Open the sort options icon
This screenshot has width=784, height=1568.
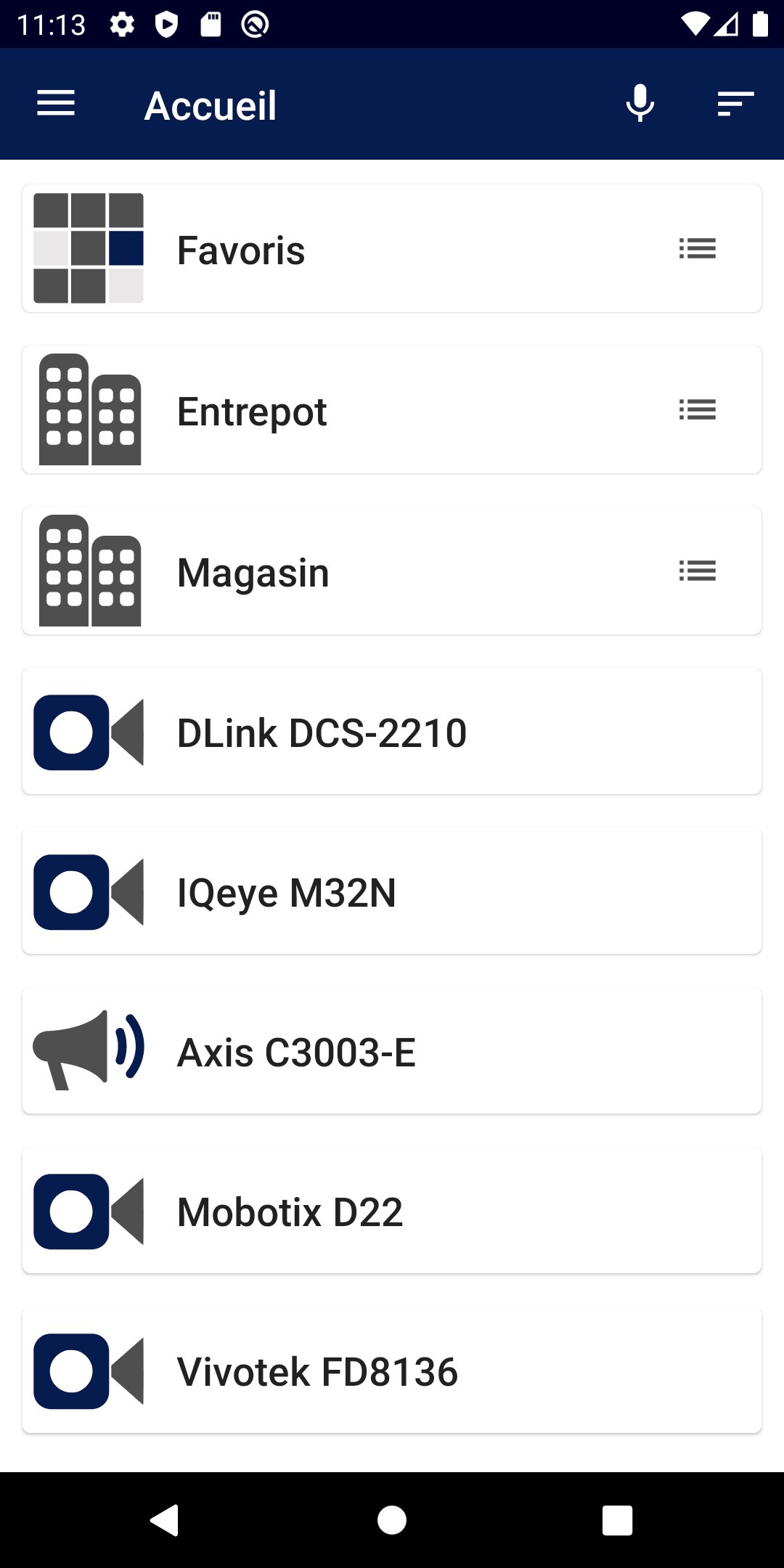click(735, 104)
